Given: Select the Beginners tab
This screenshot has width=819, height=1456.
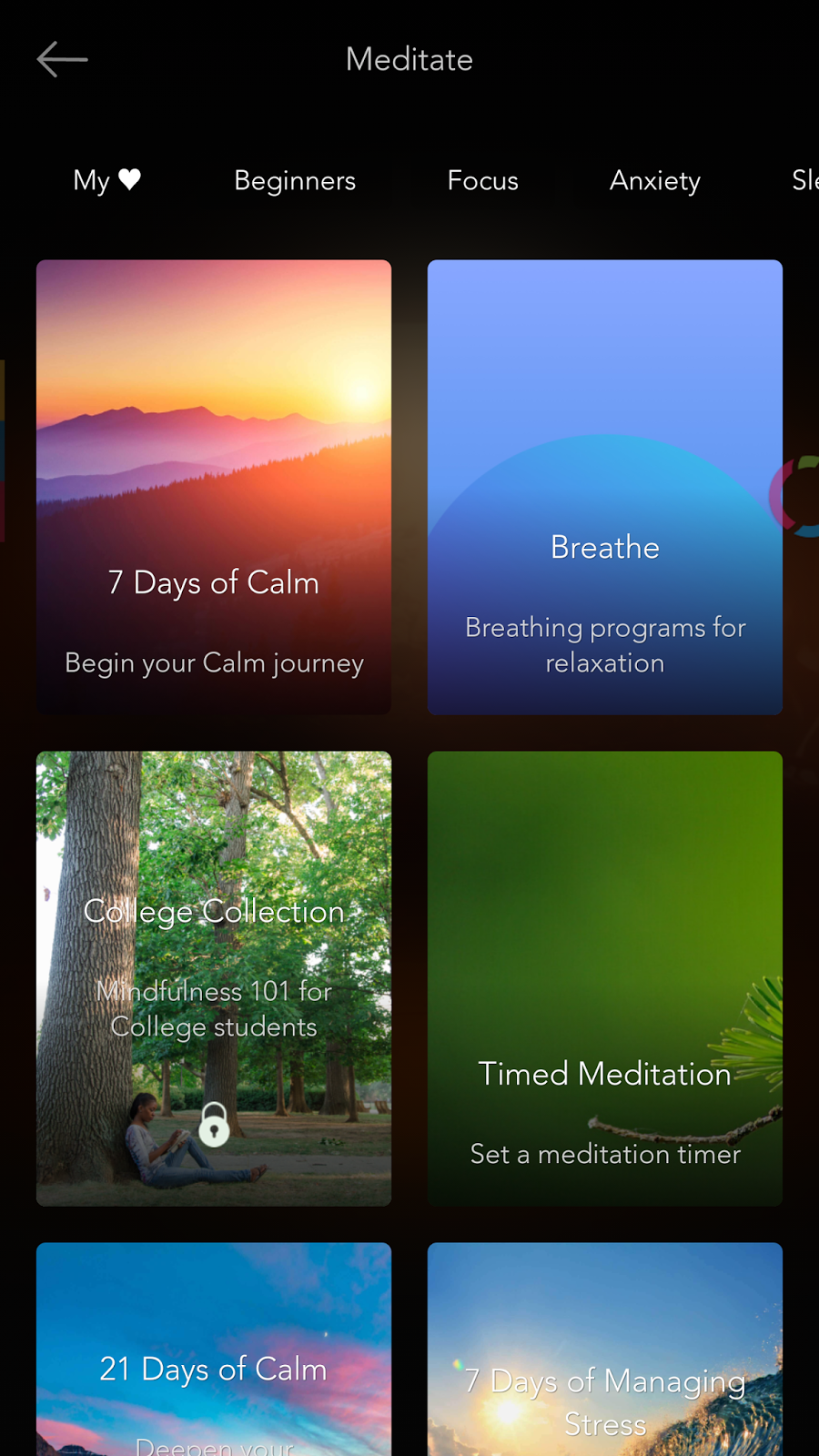Looking at the screenshot, I should 295,180.
